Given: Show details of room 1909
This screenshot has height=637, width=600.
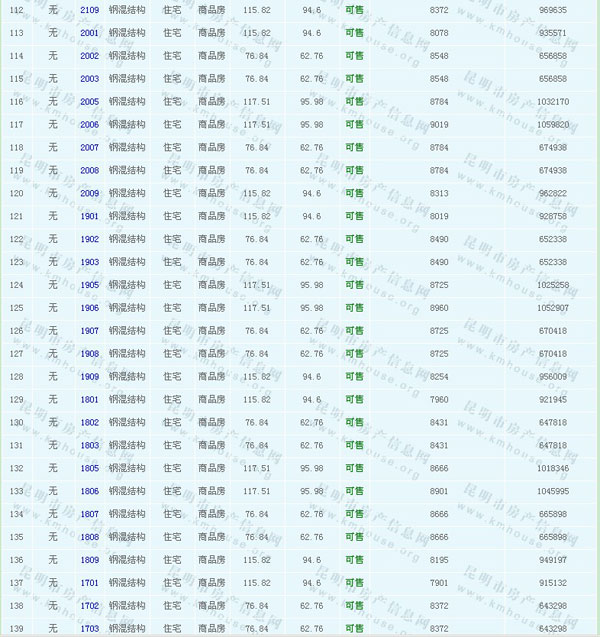Looking at the screenshot, I should [x=90, y=376].
